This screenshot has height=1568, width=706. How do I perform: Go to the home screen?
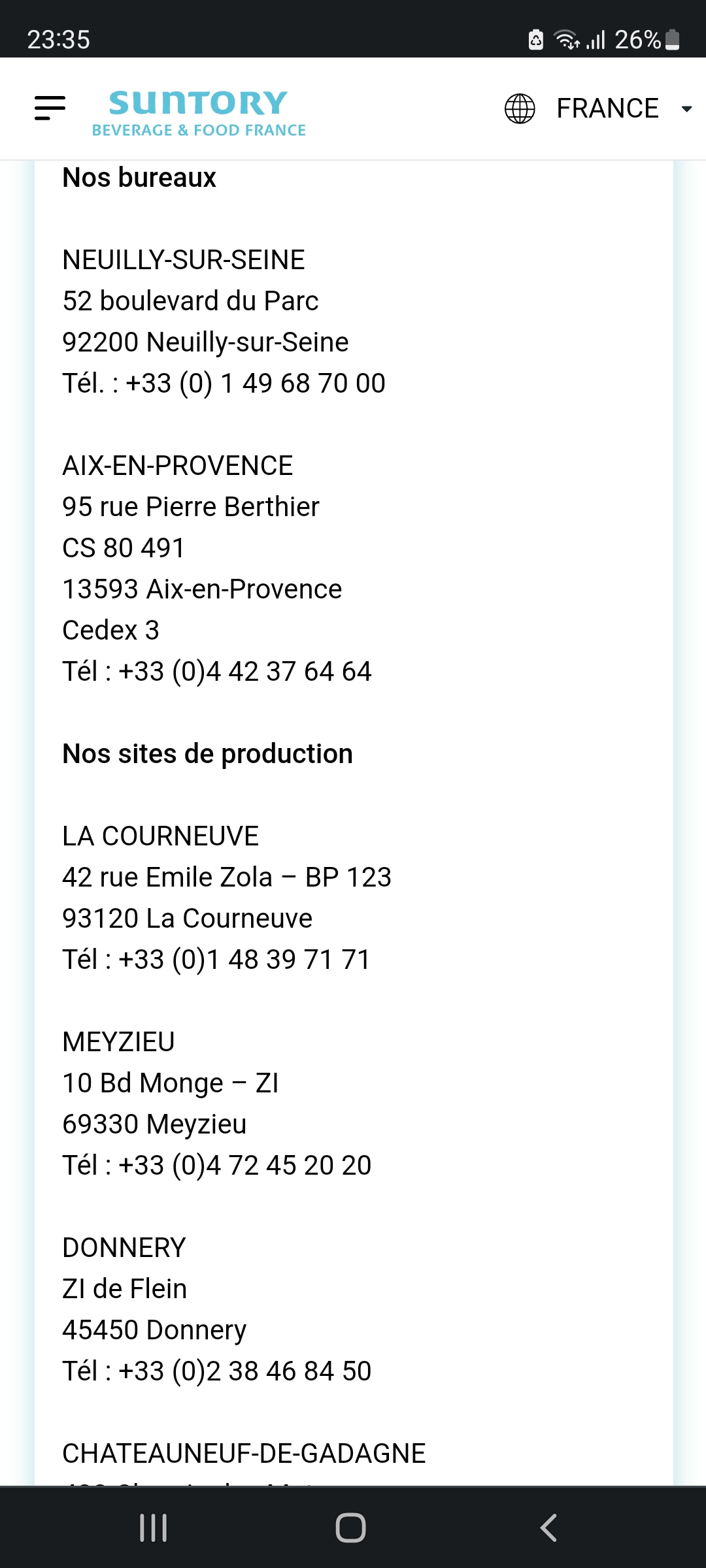(x=350, y=1527)
